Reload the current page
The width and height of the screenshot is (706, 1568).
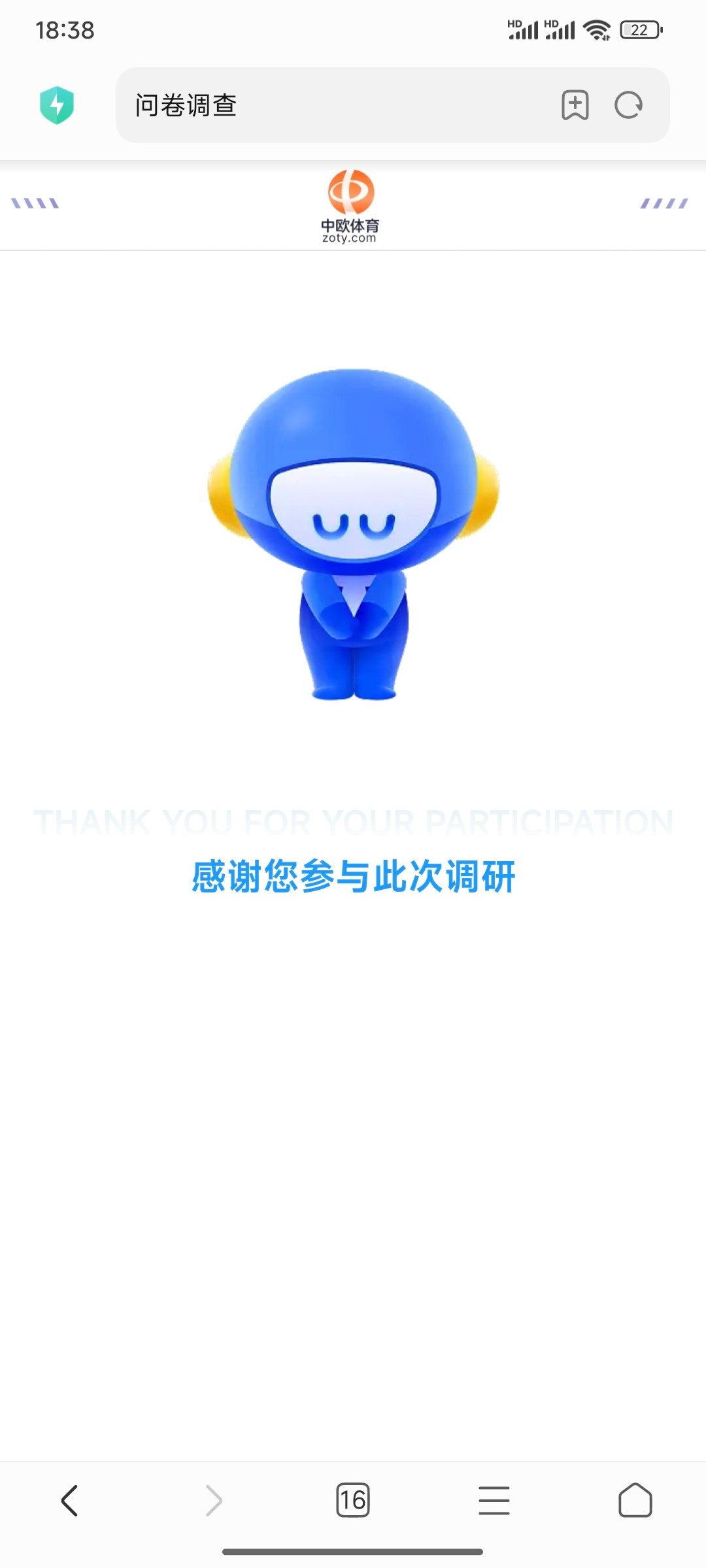point(629,105)
